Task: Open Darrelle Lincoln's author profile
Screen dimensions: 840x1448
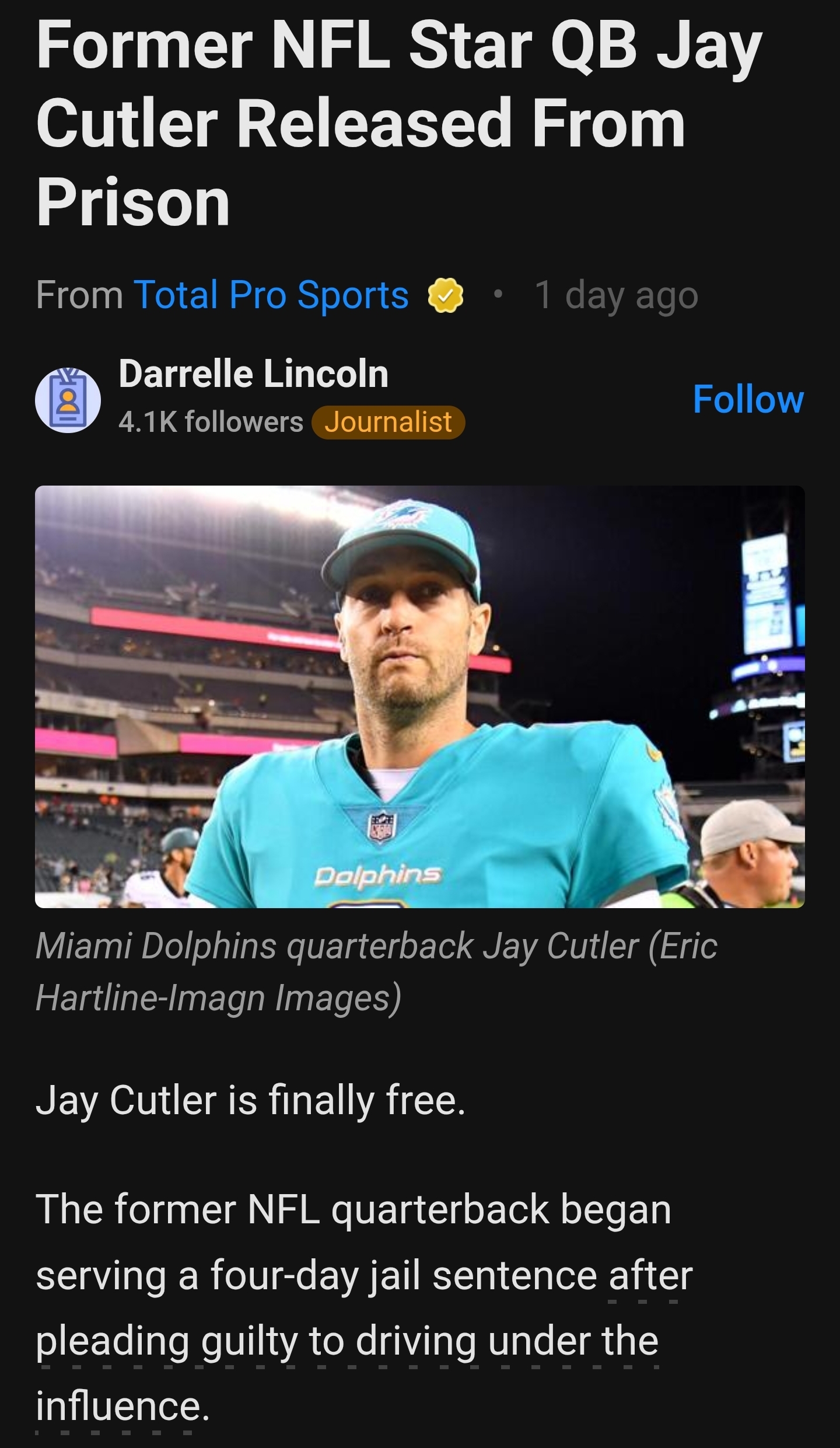Action: tap(253, 374)
